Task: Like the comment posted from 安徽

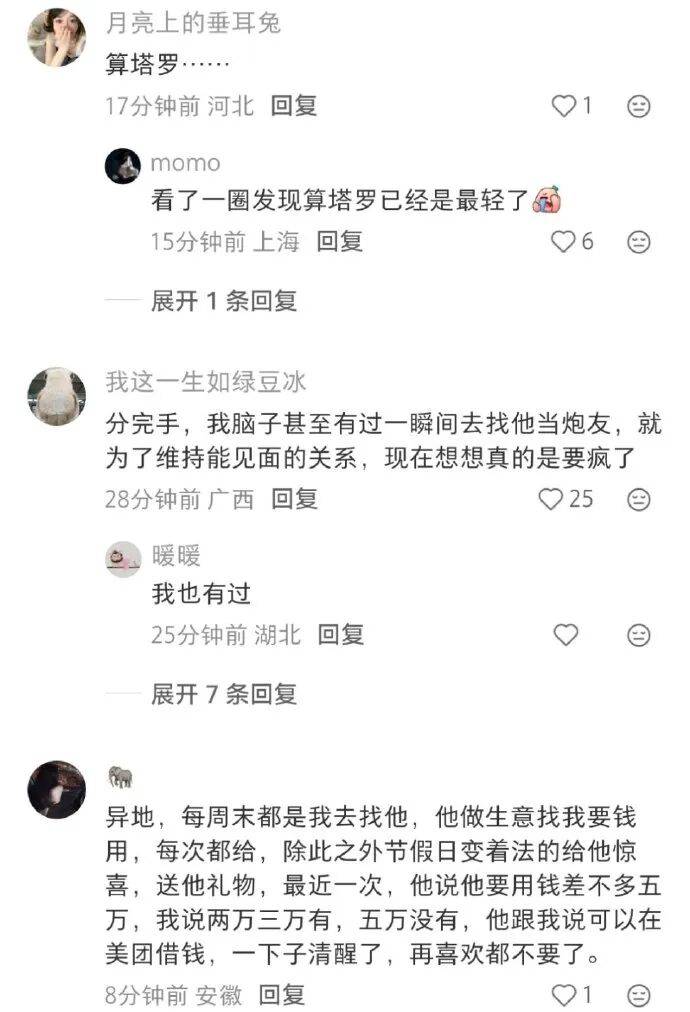Action: coord(565,995)
